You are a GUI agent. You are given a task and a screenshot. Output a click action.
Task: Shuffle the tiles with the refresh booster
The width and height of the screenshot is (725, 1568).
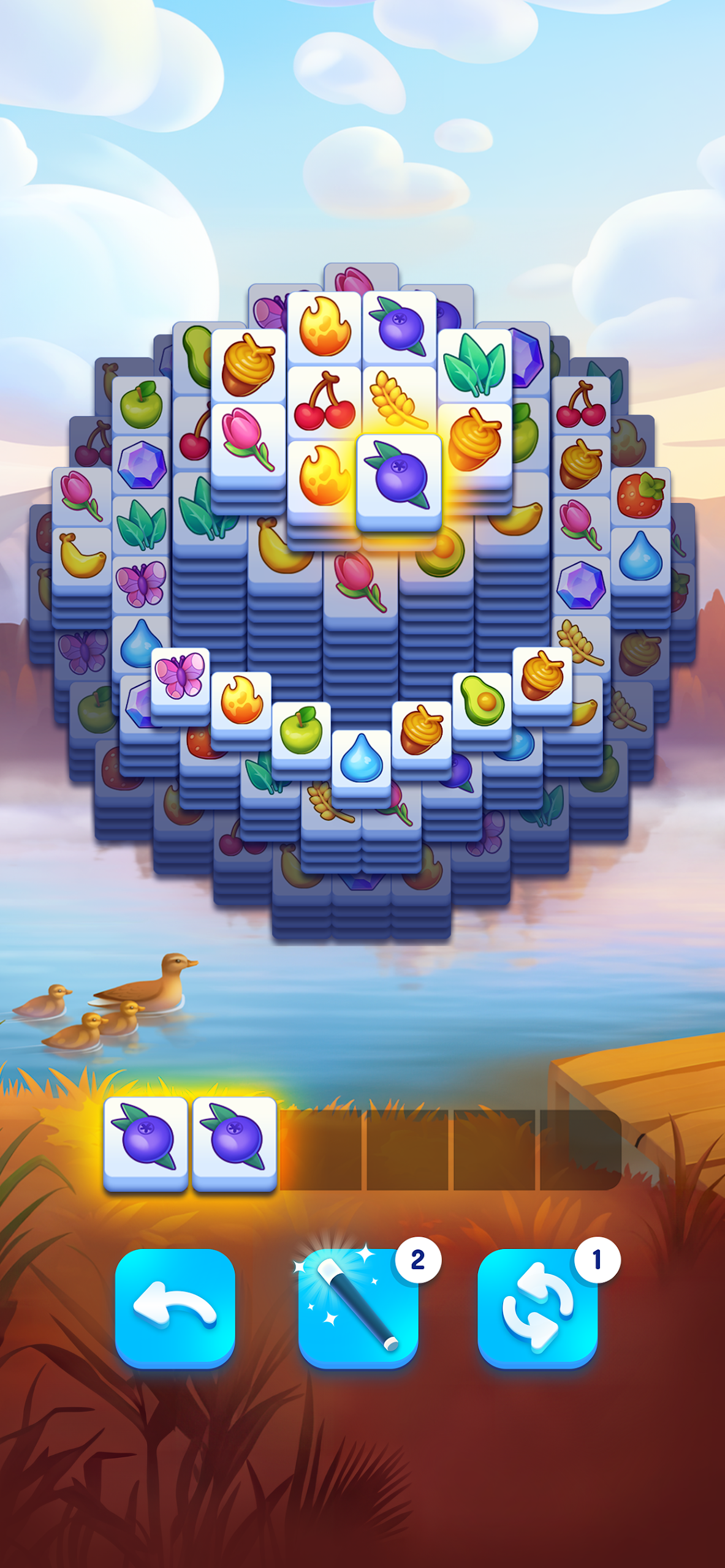[x=537, y=1307]
